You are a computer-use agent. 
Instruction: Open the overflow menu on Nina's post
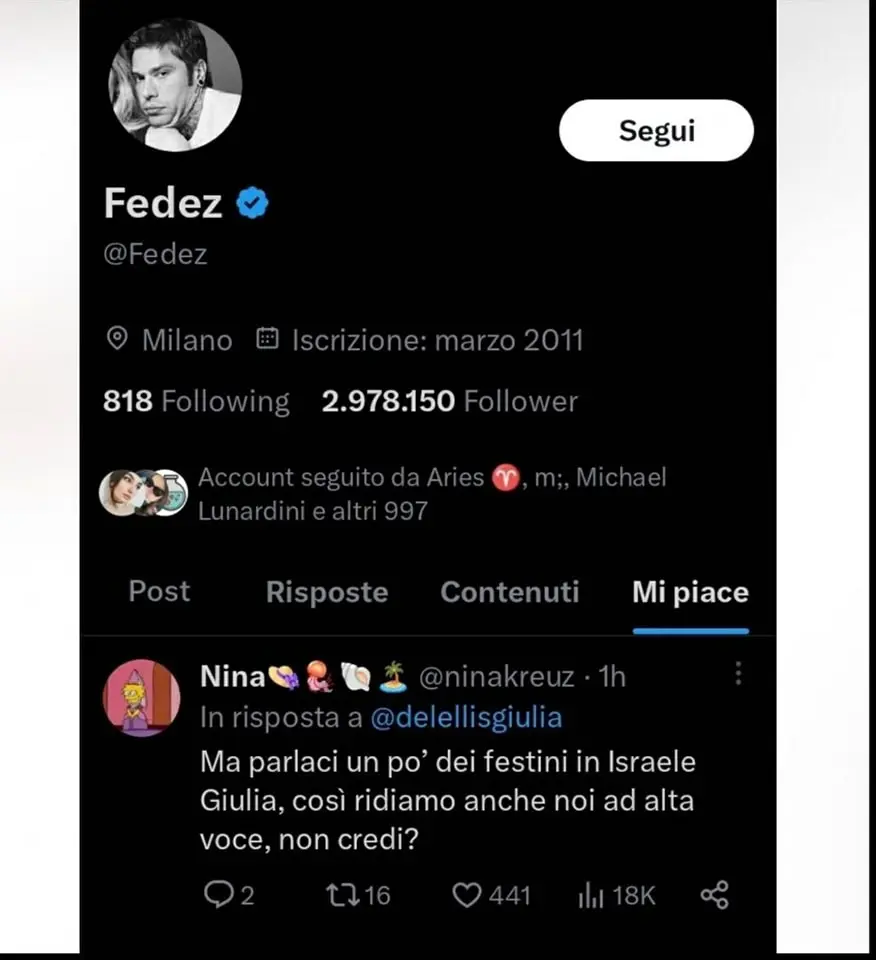pyautogui.click(x=738, y=673)
